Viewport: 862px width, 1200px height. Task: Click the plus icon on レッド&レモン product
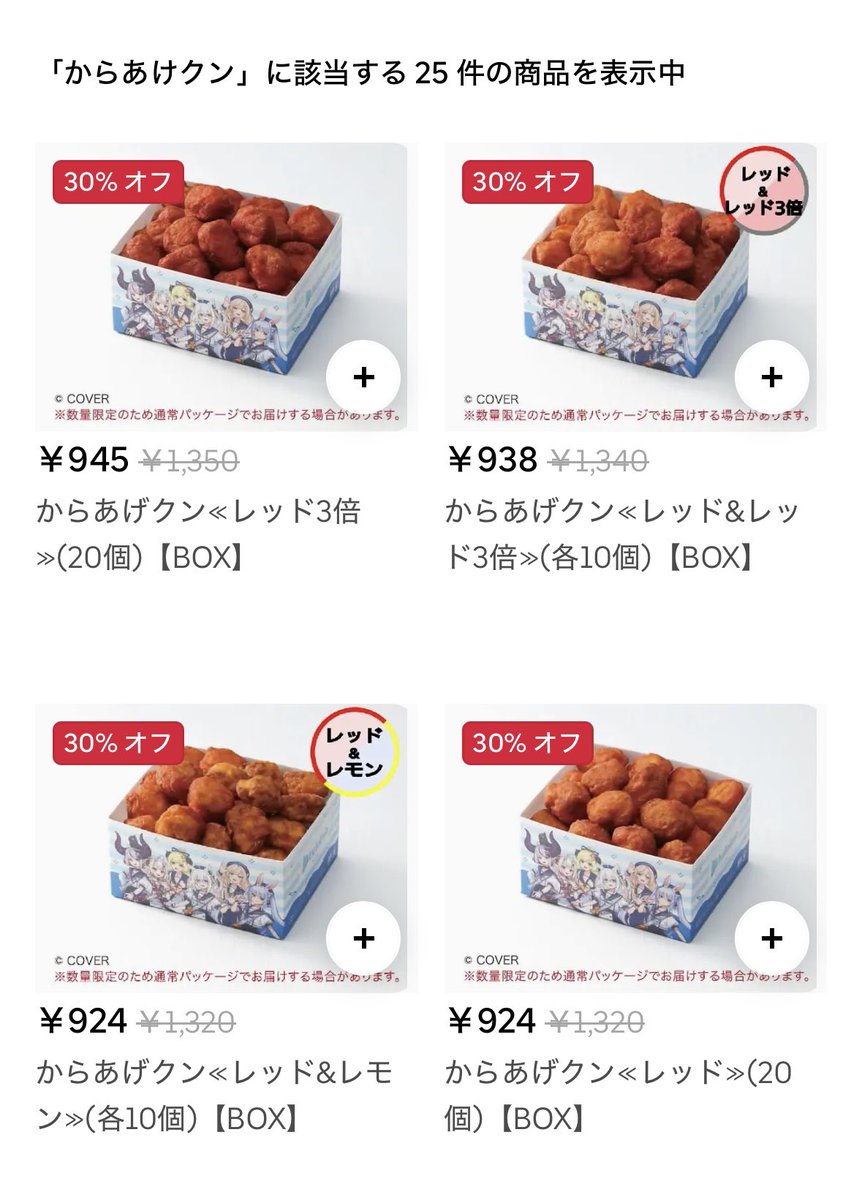click(x=363, y=939)
